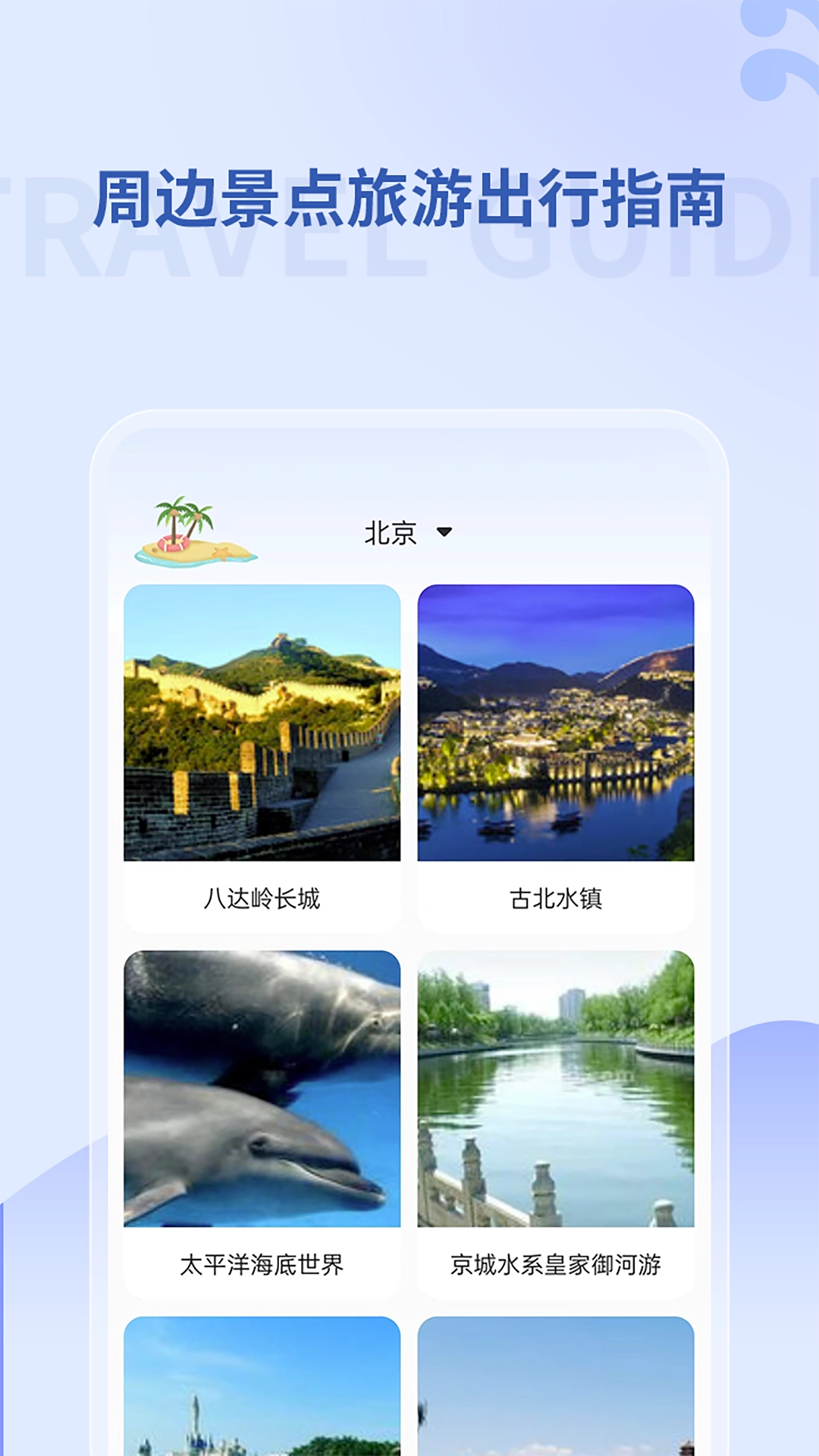This screenshot has width=819, height=1456.
Task: Click the starfish on the beach icon
Action: (x=220, y=554)
